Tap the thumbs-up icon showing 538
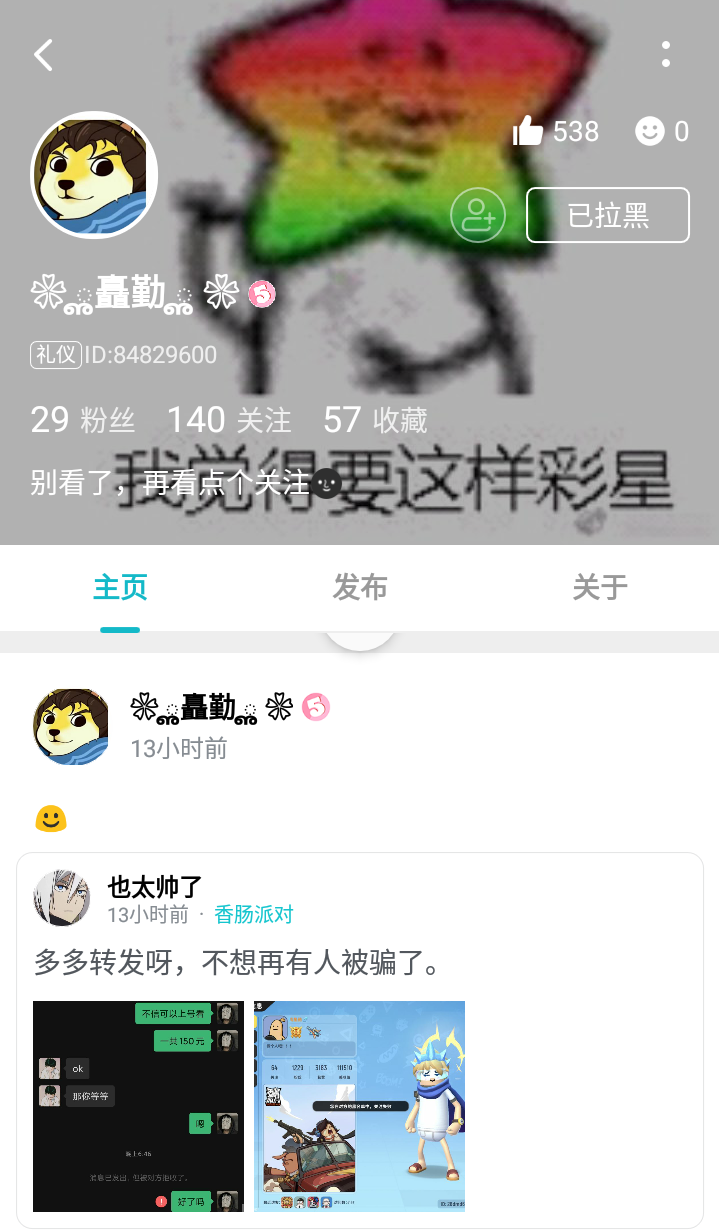Image resolution: width=719 pixels, height=1230 pixels. [528, 131]
